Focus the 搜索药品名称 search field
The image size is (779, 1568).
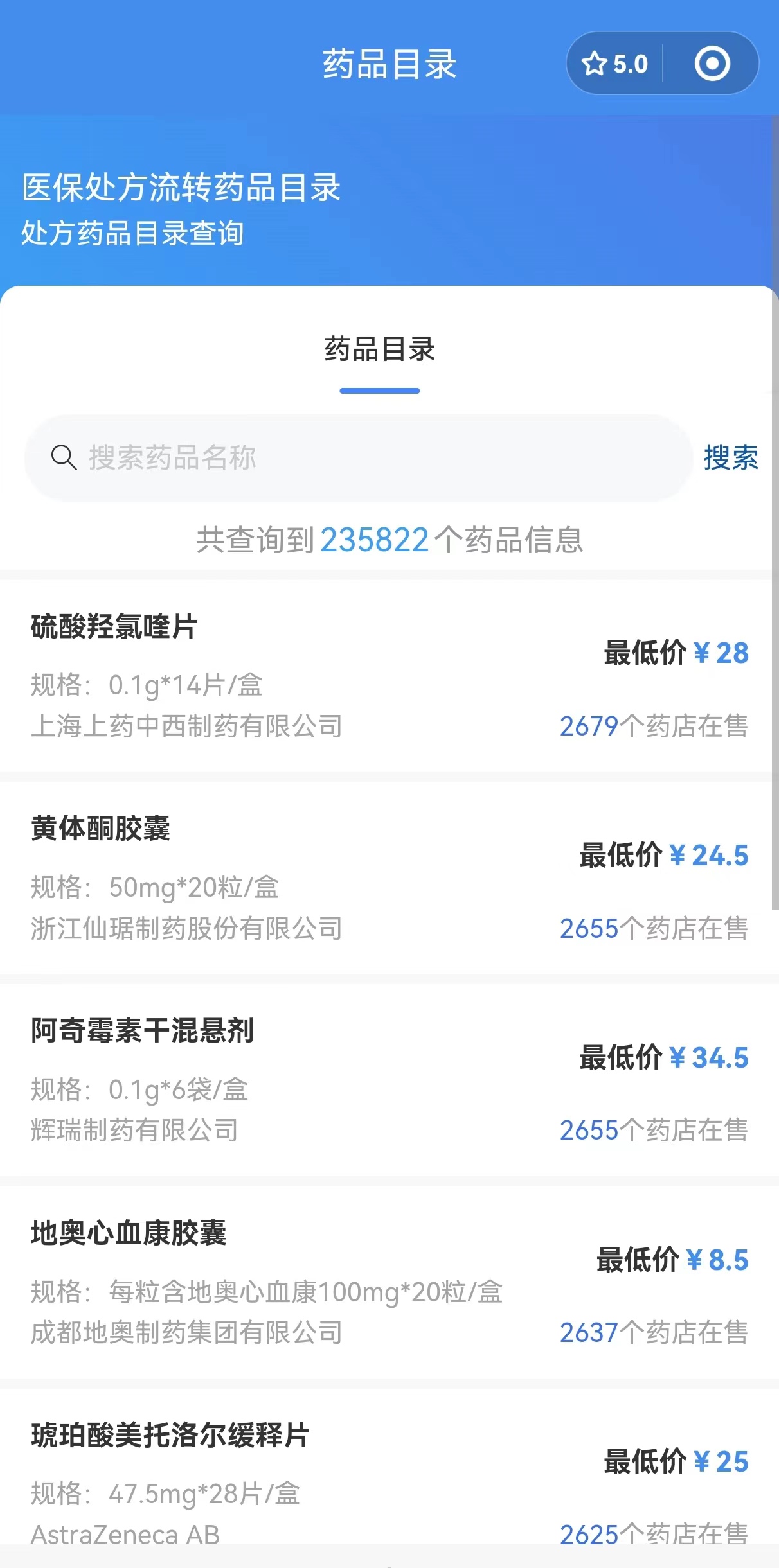358,458
